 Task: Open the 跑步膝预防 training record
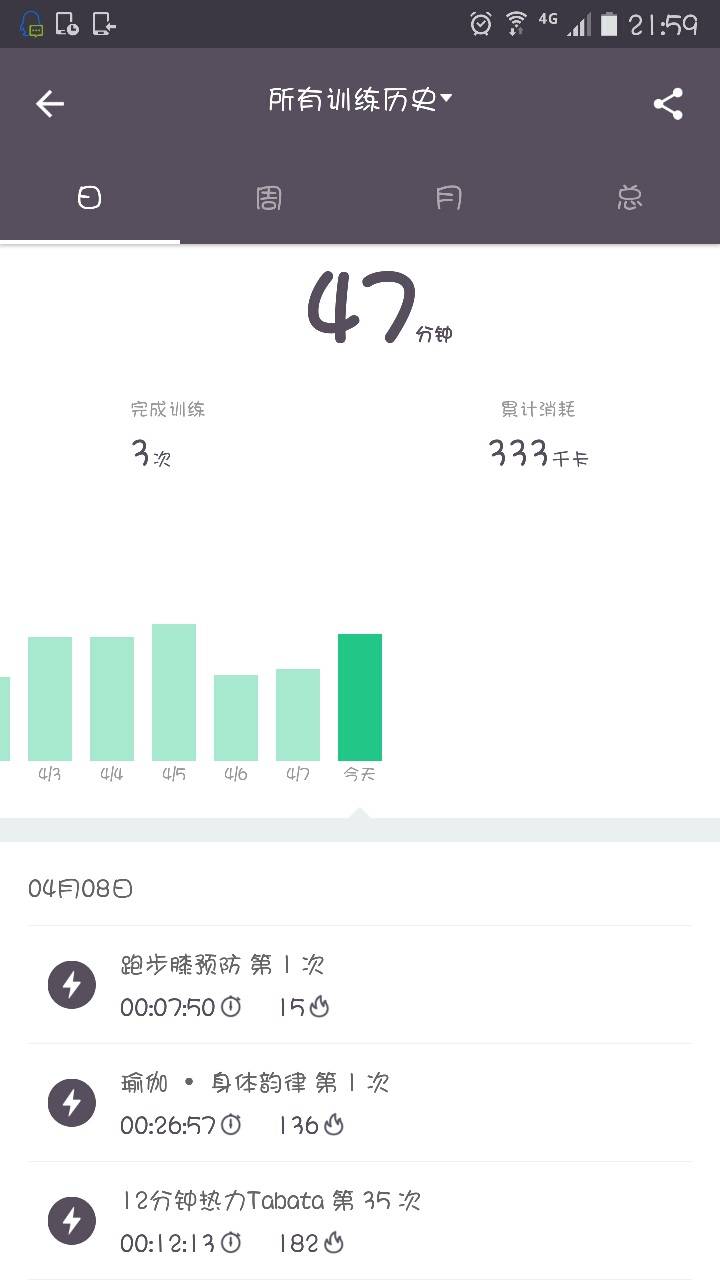point(360,985)
